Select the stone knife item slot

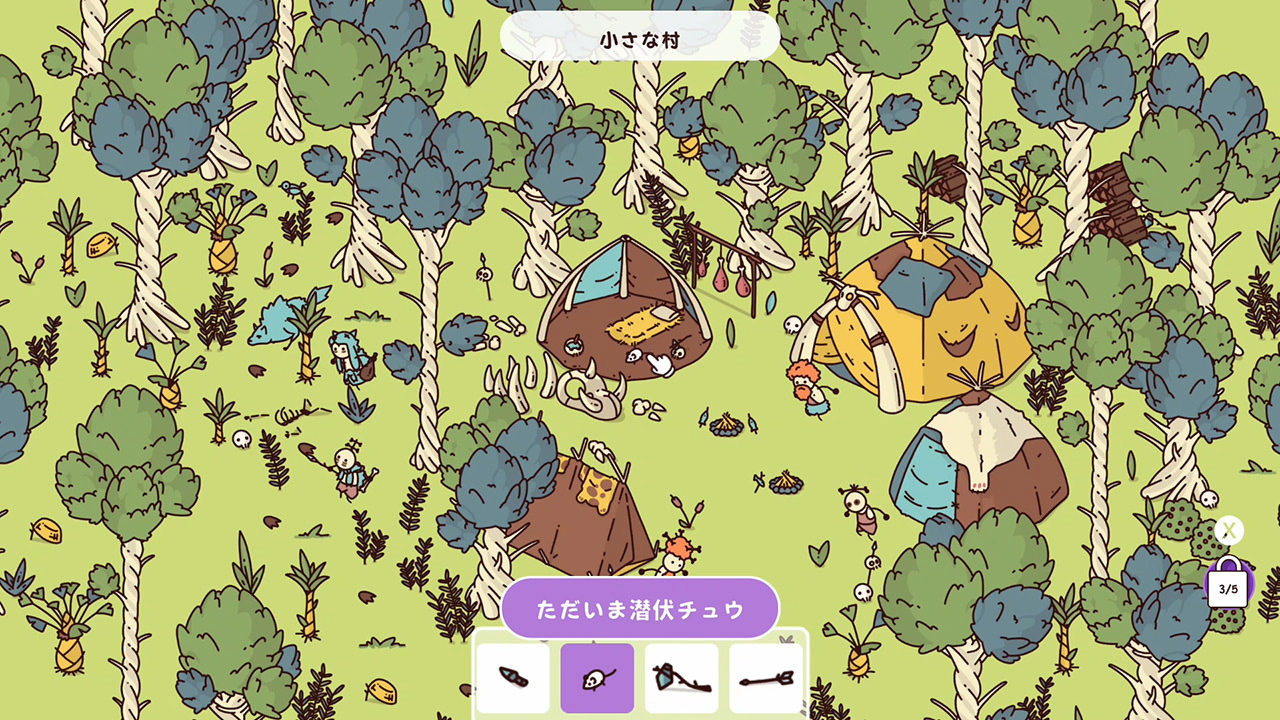point(513,678)
